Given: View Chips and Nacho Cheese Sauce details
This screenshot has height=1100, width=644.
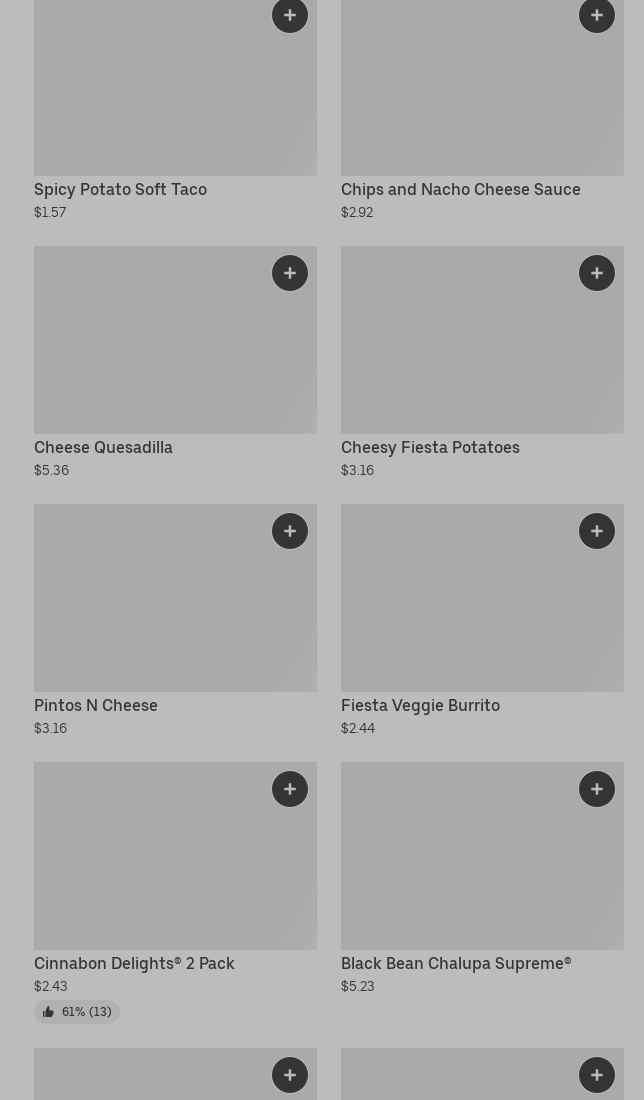Looking at the screenshot, I should 460,189.
